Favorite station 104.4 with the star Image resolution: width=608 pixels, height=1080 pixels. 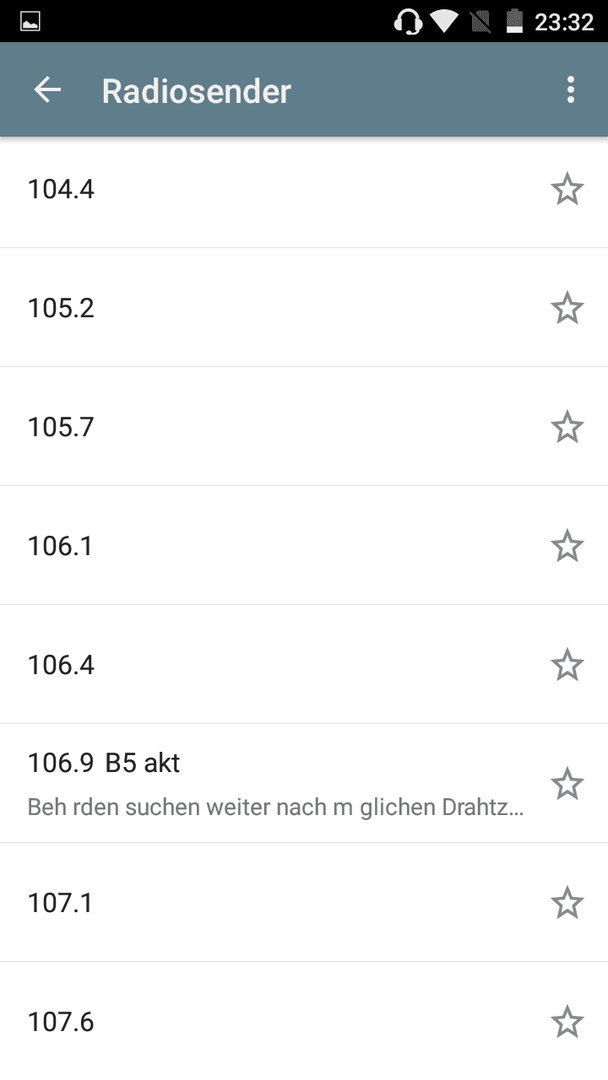[567, 189]
